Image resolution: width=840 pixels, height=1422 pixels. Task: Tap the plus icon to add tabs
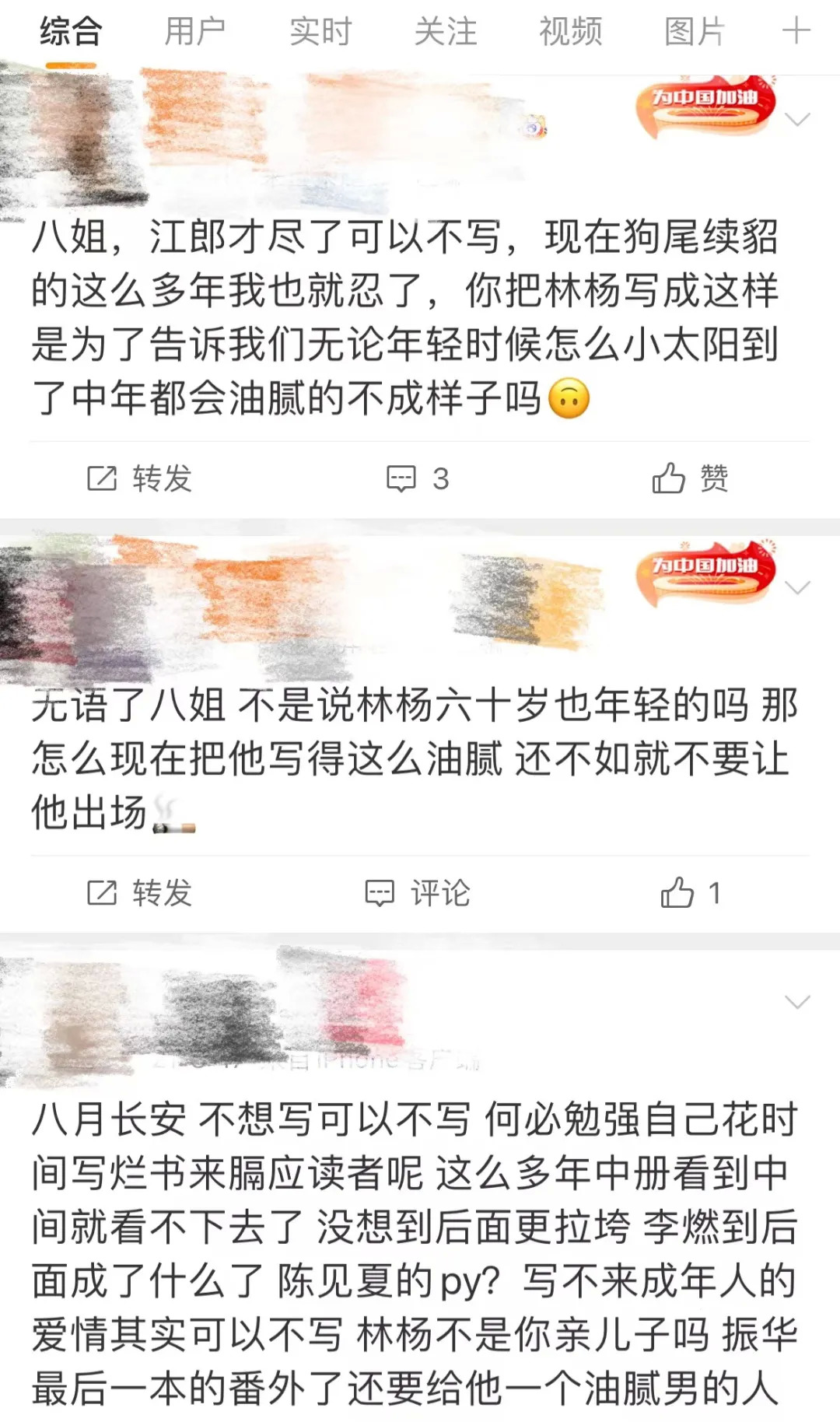tap(796, 32)
